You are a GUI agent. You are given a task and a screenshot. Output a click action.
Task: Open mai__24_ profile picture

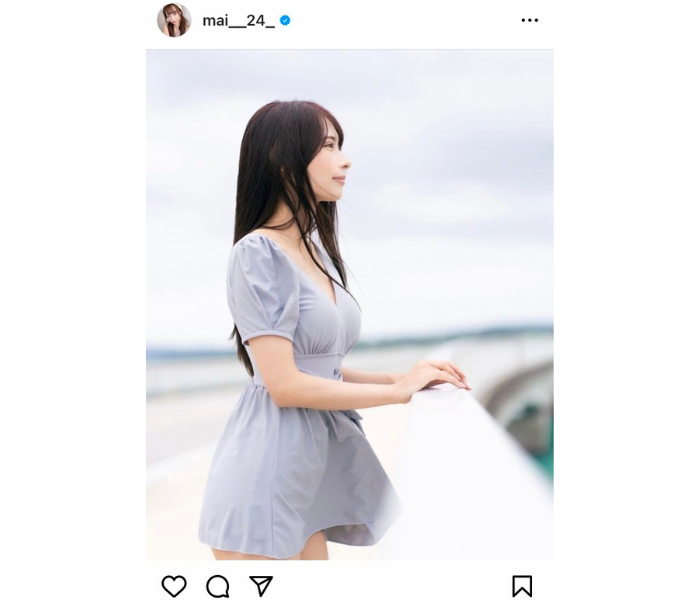[174, 20]
